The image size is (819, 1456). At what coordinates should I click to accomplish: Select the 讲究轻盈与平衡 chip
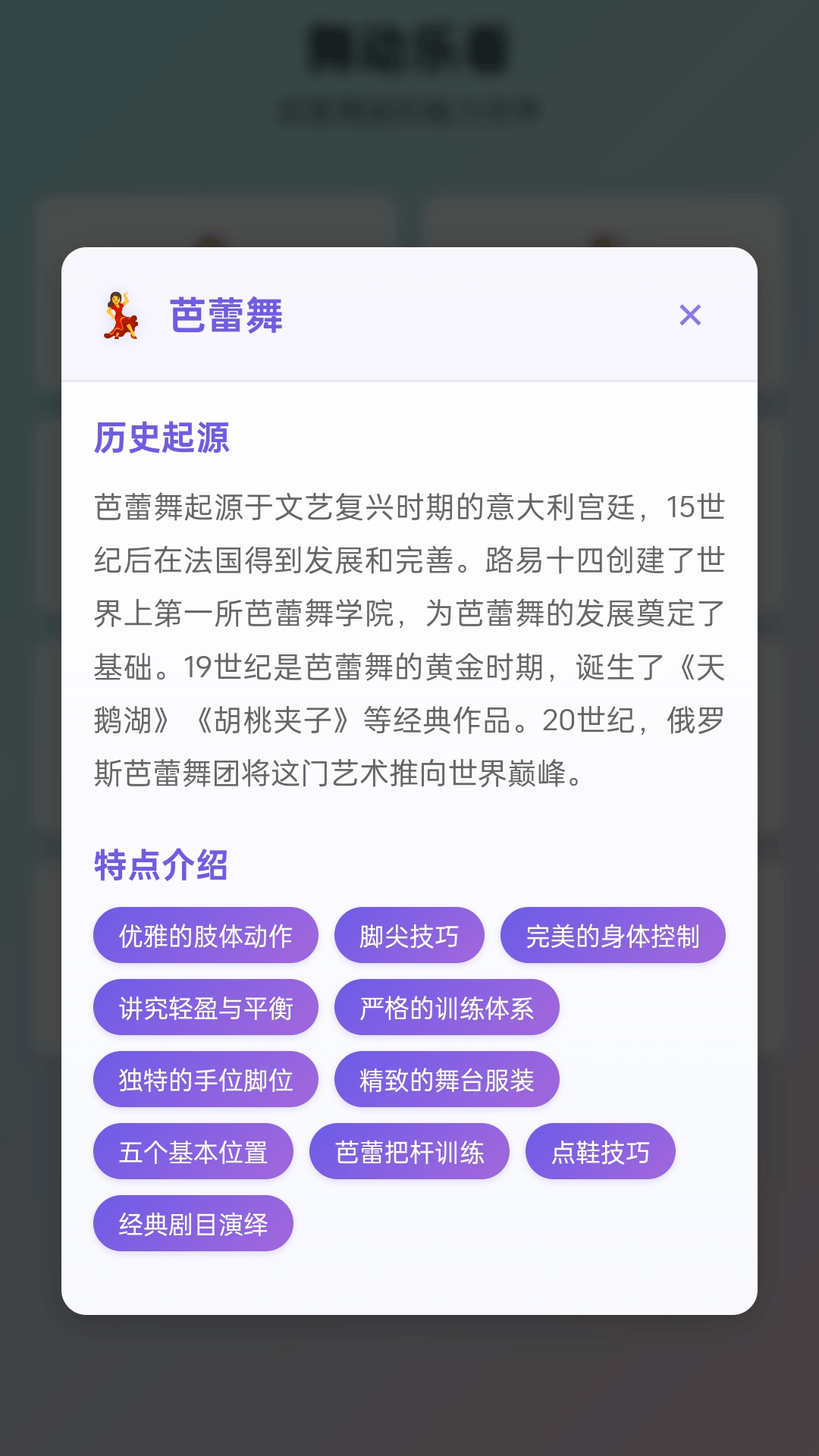[x=206, y=1007]
